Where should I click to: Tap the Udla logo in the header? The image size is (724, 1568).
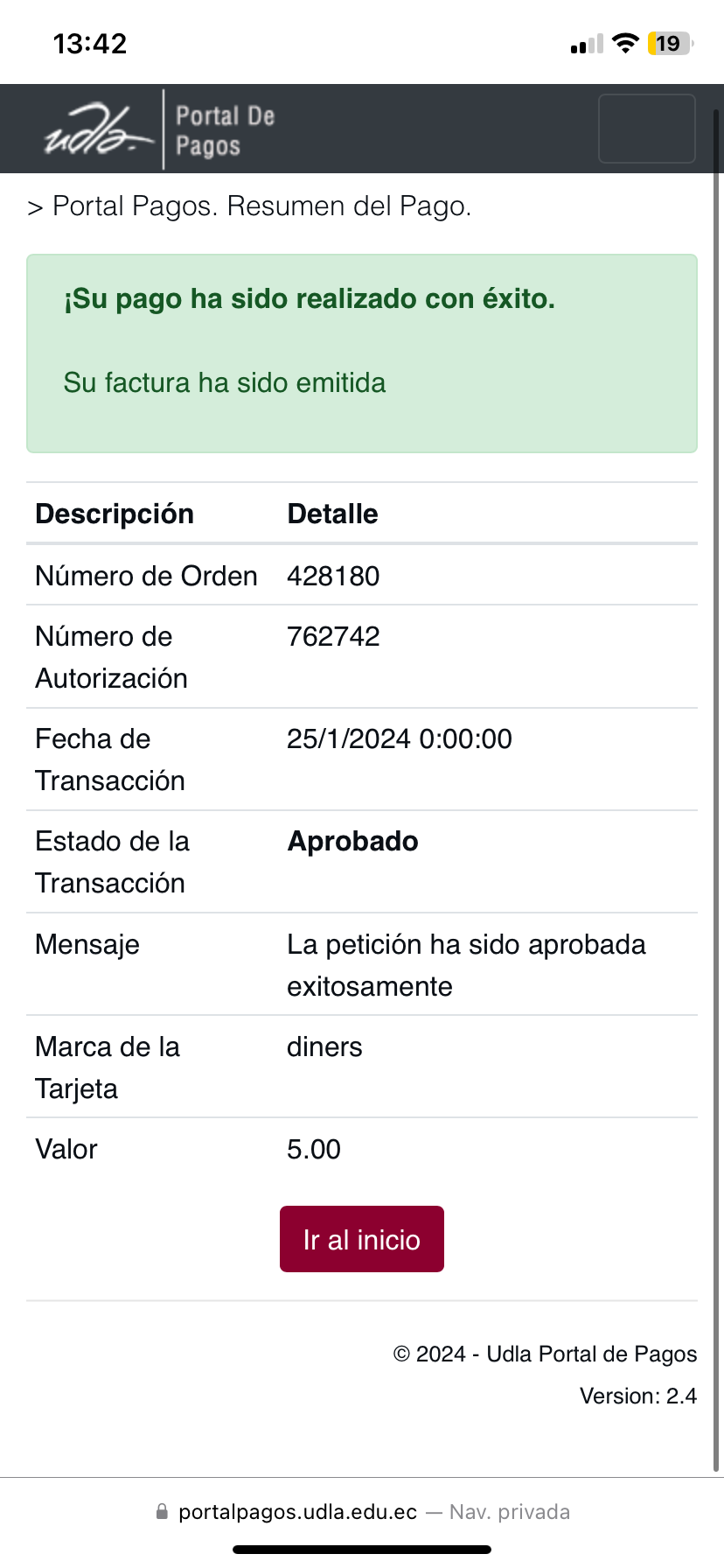pyautogui.click(x=99, y=129)
